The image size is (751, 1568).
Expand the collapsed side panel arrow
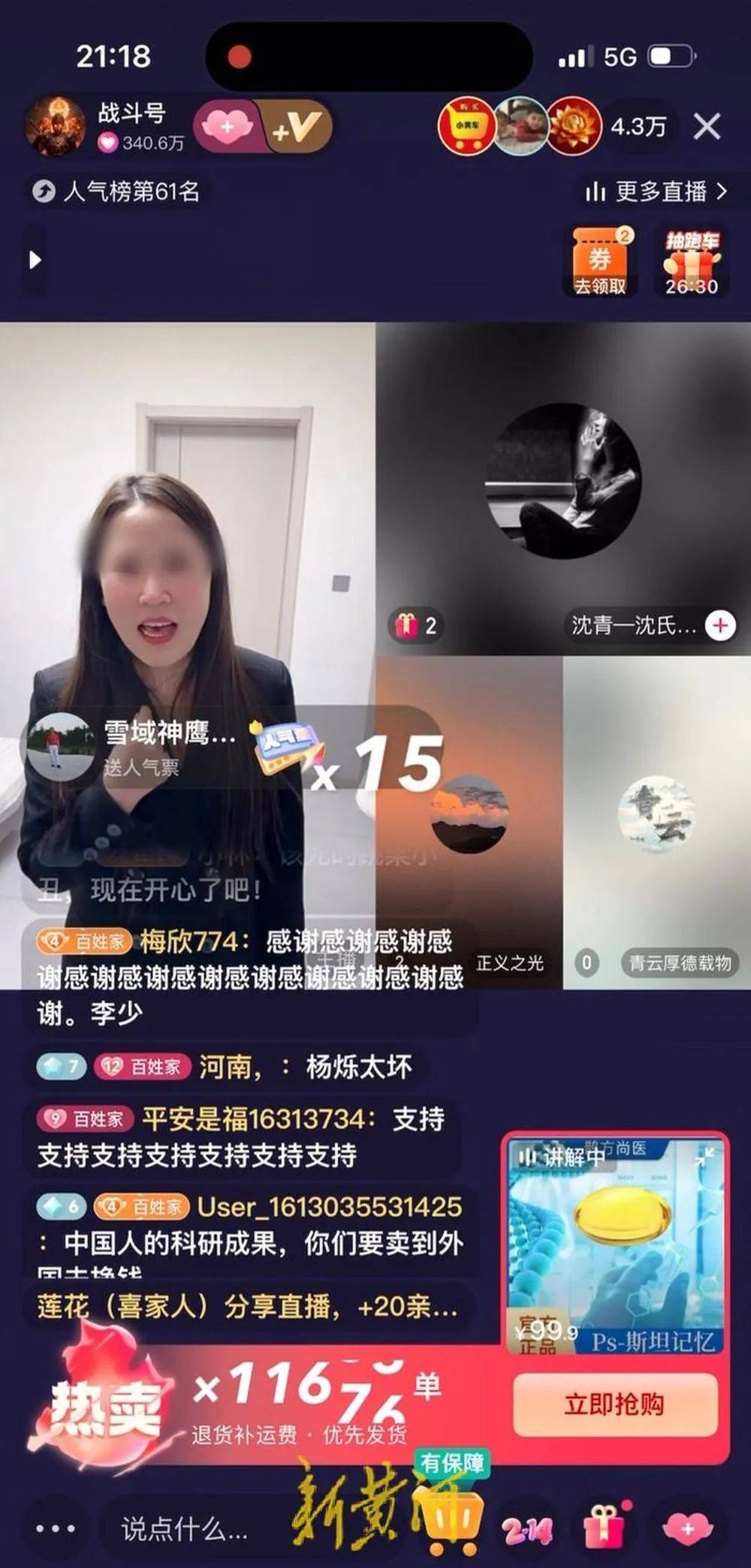(x=35, y=260)
